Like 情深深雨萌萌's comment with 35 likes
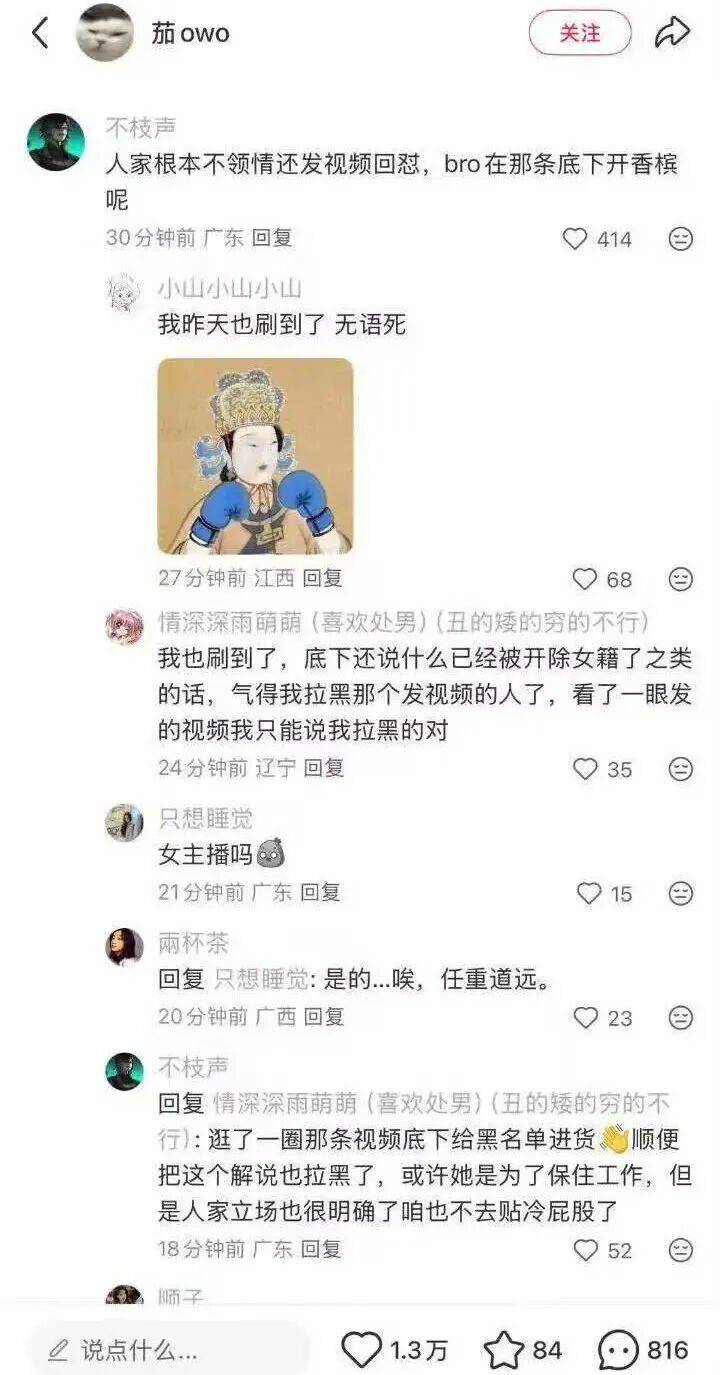Screen dimensions: 720x1375 (585, 769)
